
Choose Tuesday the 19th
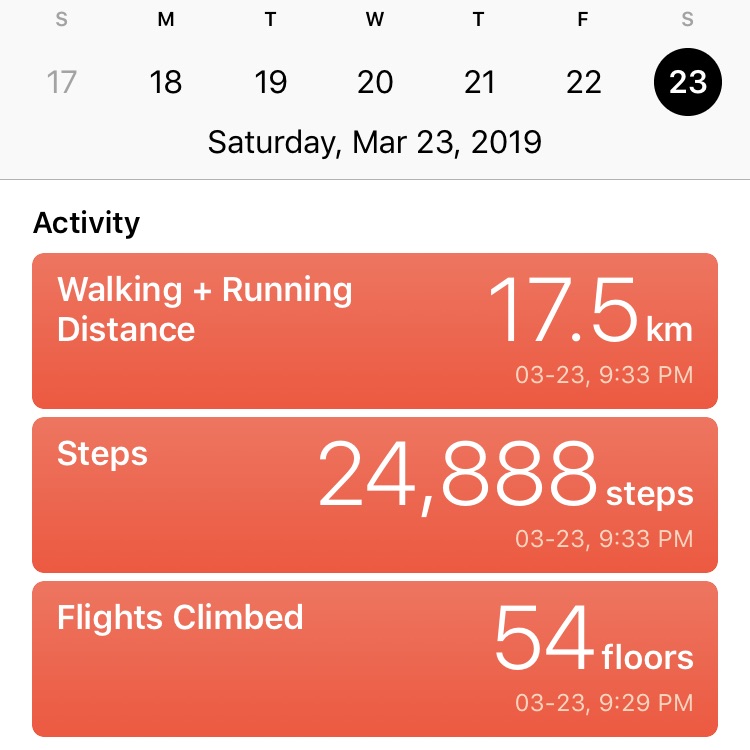[271, 82]
